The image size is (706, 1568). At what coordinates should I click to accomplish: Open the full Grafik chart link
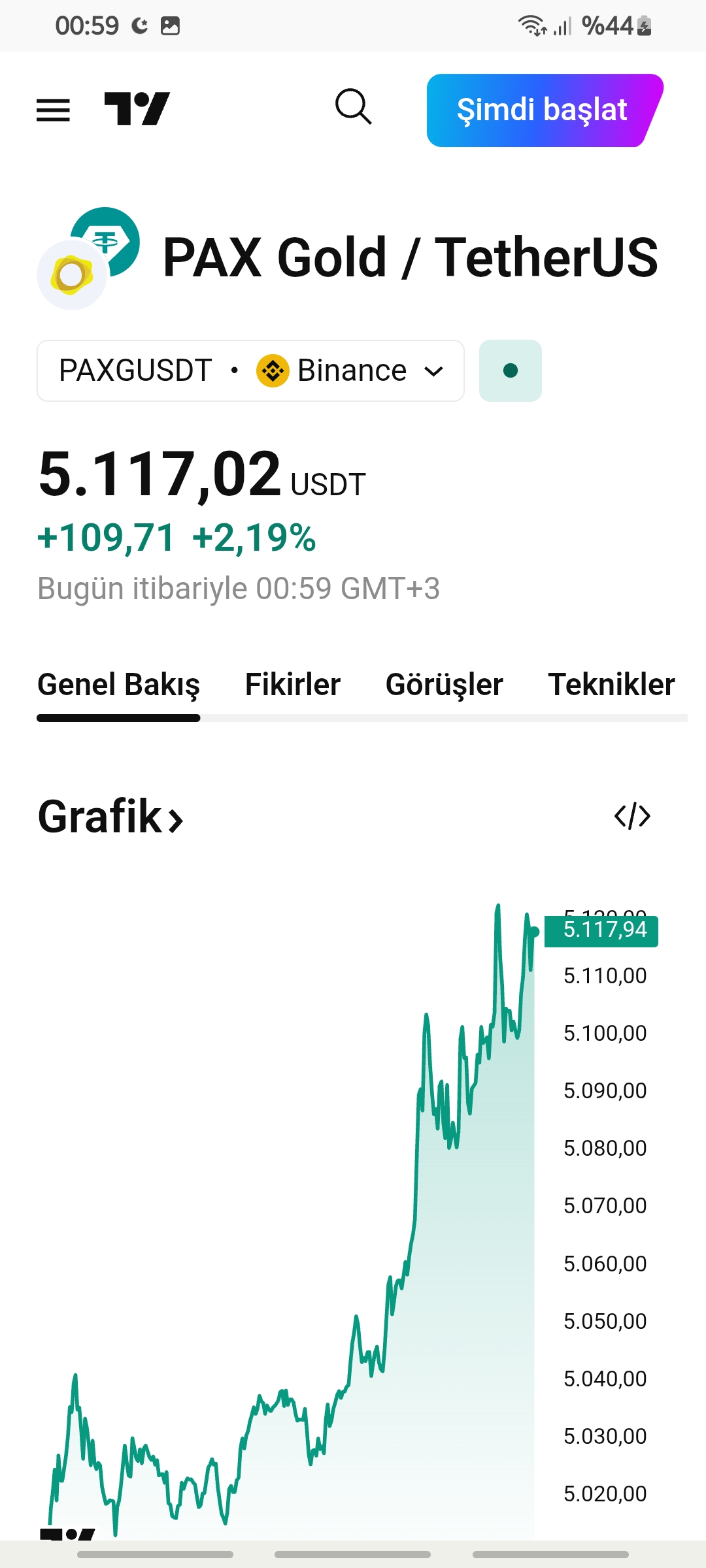point(110,817)
